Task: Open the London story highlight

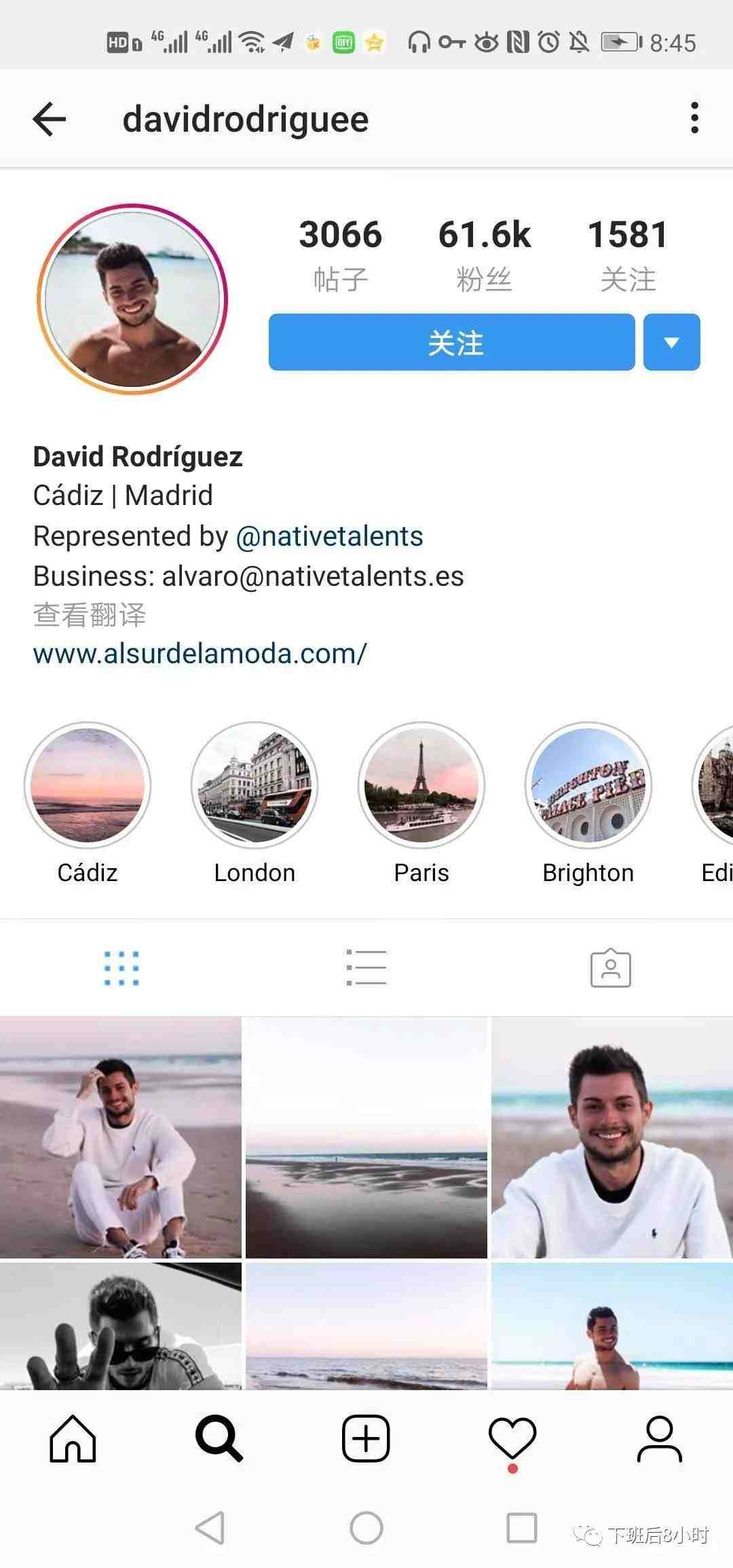Action: point(255,785)
